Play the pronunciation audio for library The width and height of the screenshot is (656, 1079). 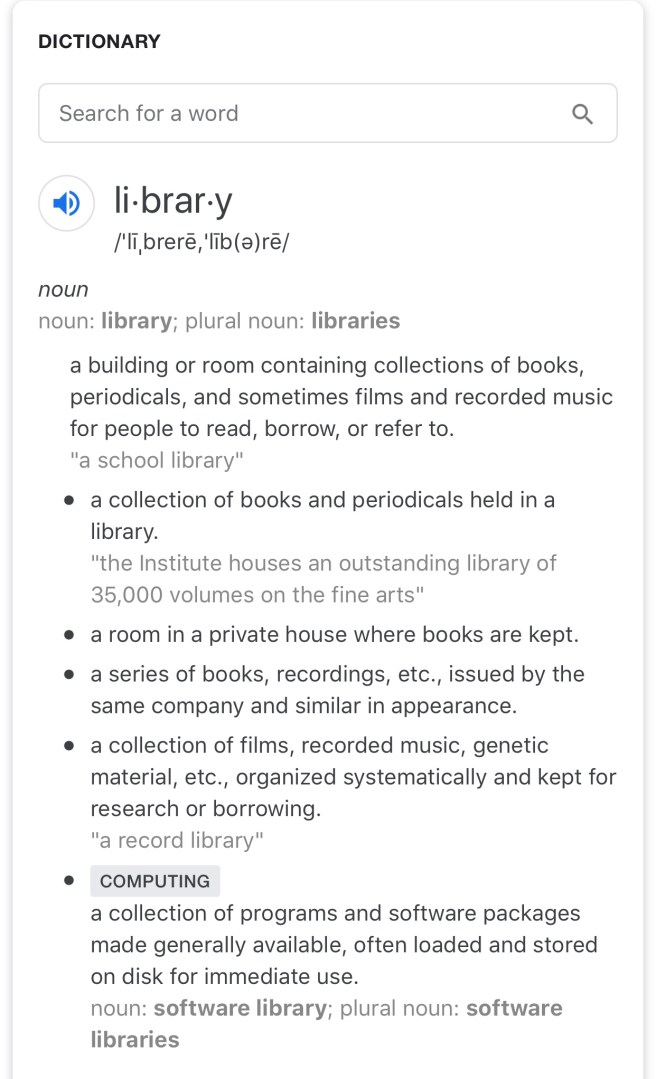coord(66,204)
